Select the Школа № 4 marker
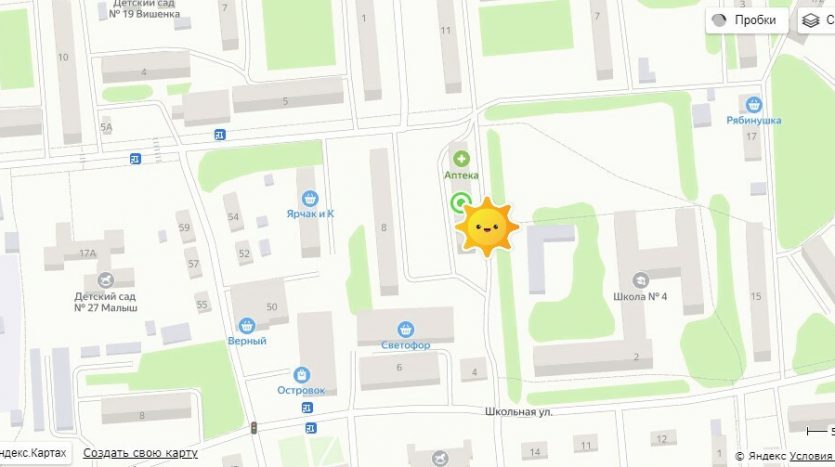The height and width of the screenshot is (467, 835). click(x=641, y=281)
